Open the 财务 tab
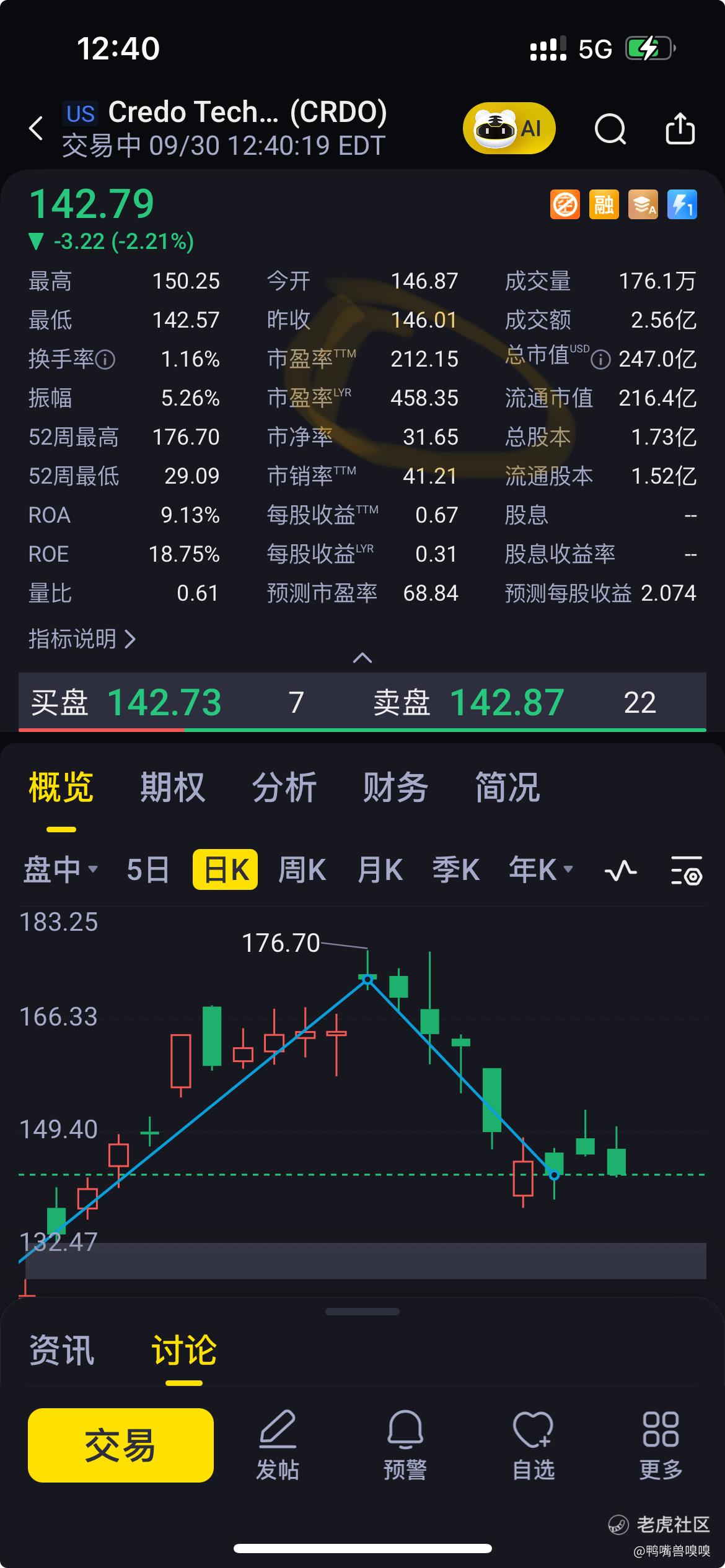 (395, 787)
